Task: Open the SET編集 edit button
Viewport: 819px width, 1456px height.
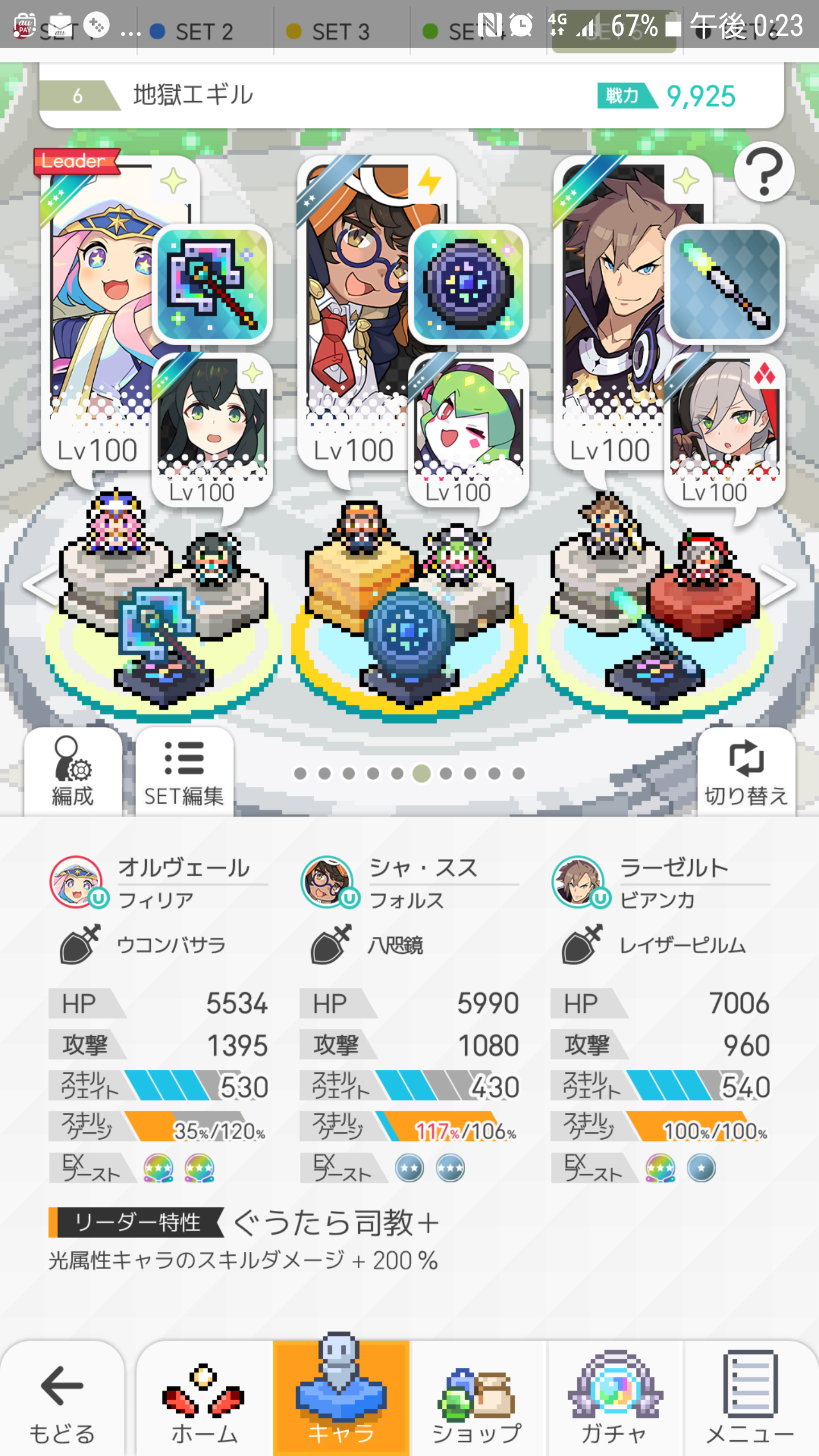Action: 184,772
